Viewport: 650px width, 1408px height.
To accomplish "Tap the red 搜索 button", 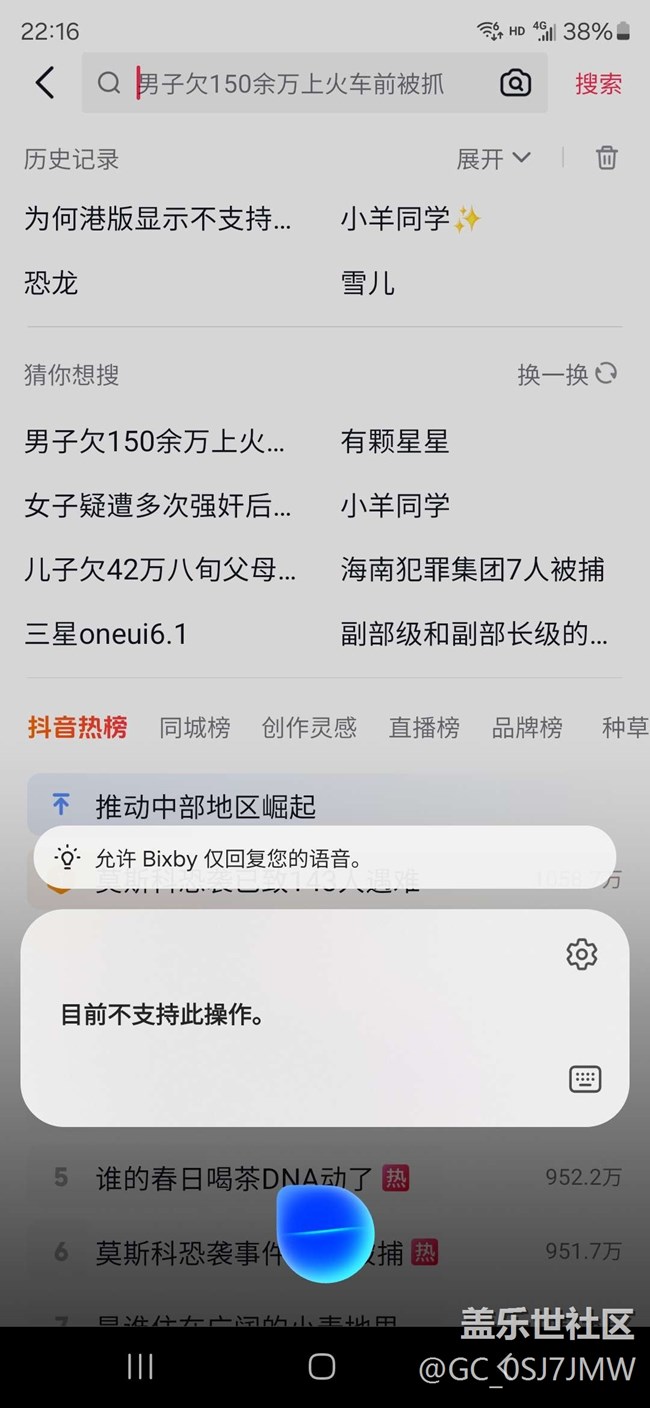I will click(599, 83).
